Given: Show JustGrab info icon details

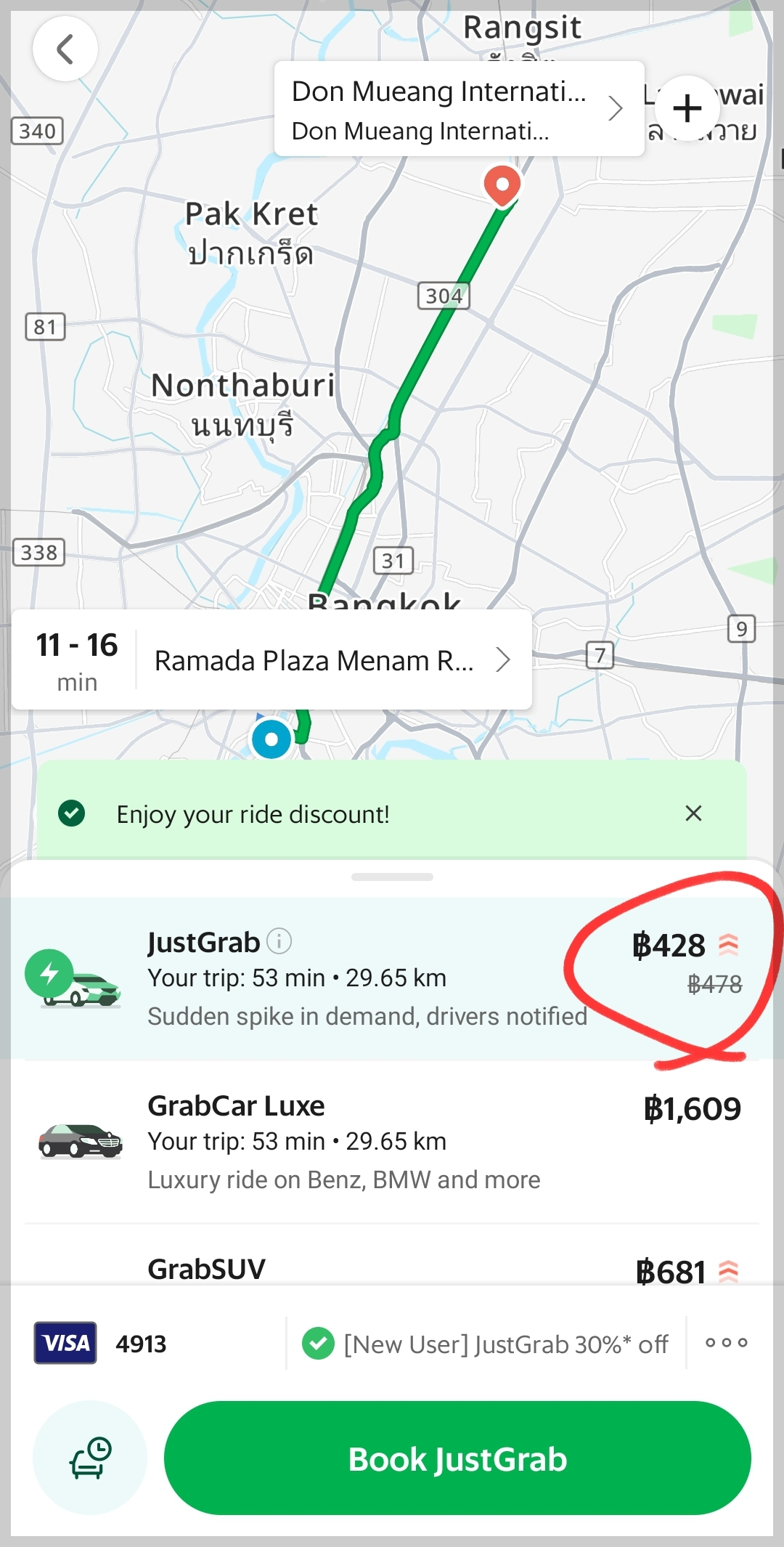Looking at the screenshot, I should [279, 941].
